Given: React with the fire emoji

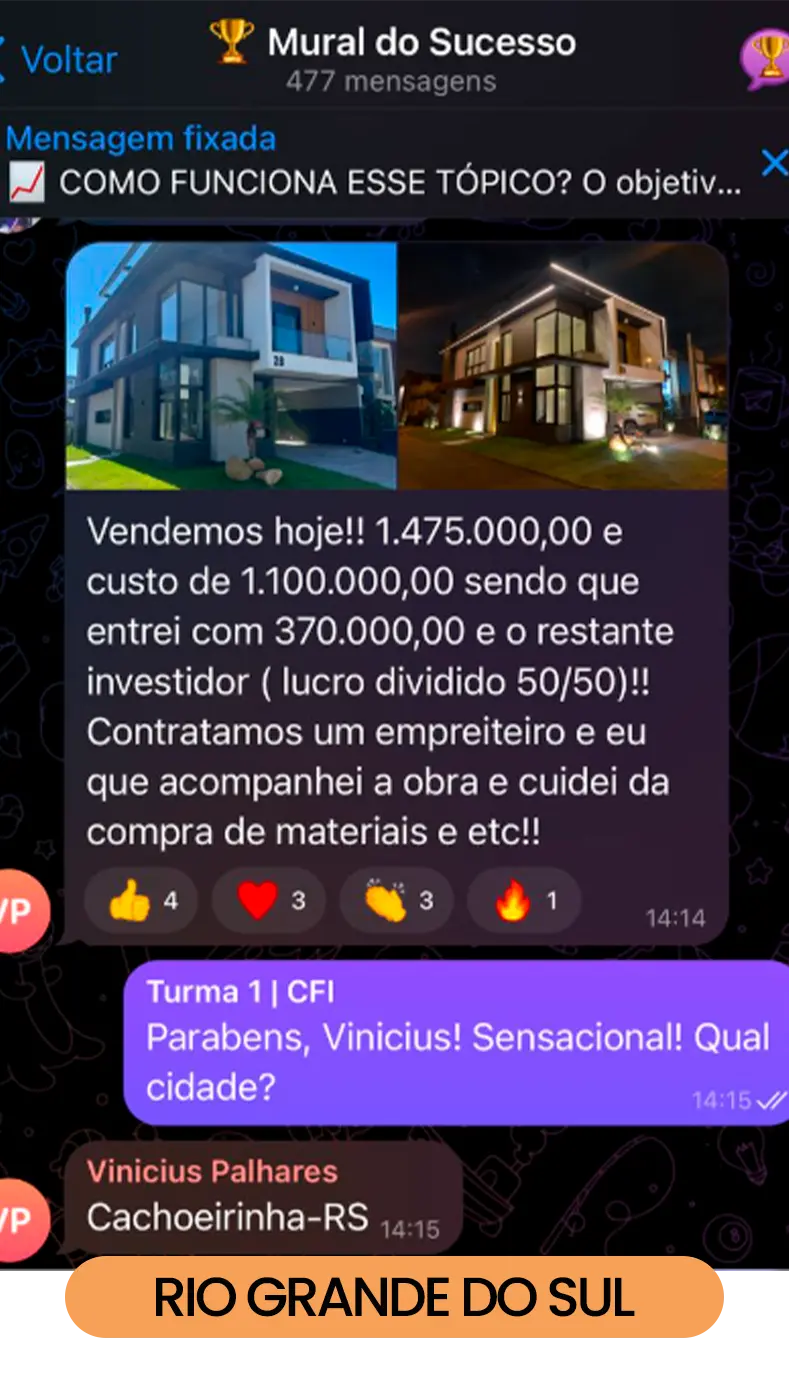Looking at the screenshot, I should coord(523,901).
